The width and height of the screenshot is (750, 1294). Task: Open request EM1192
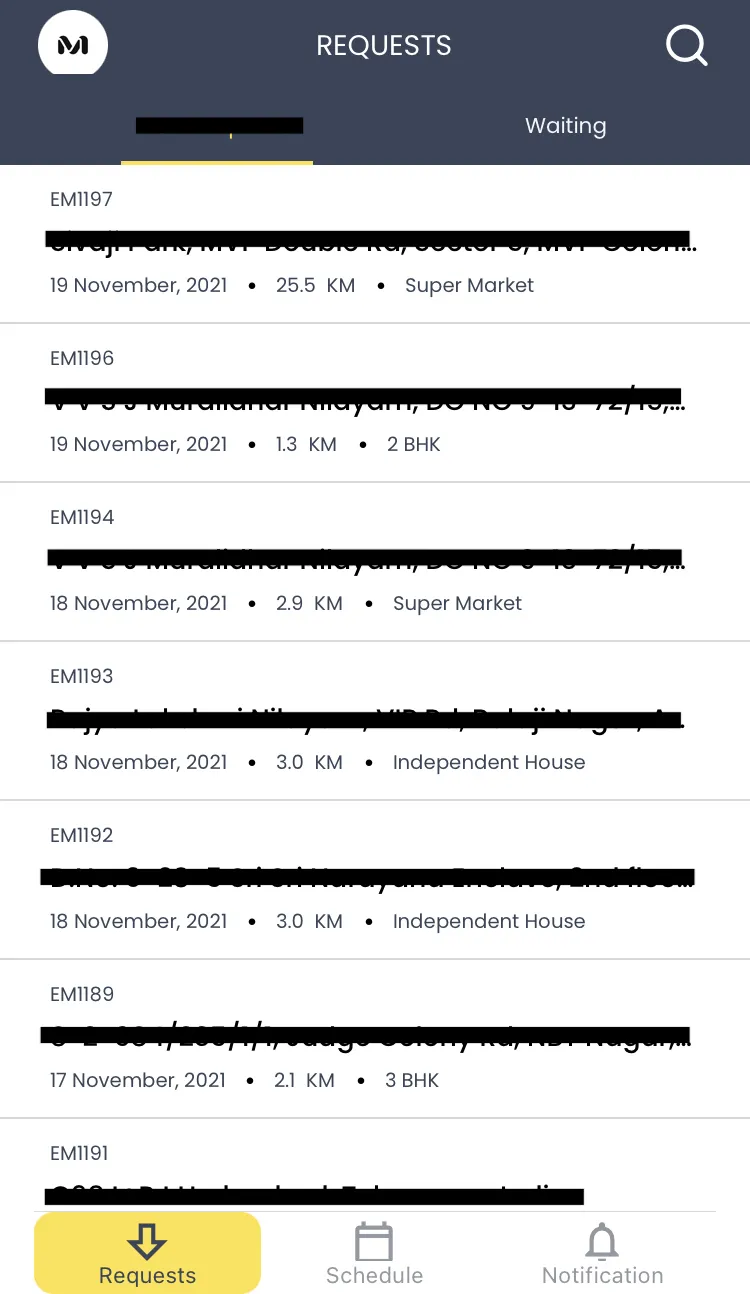click(375, 879)
